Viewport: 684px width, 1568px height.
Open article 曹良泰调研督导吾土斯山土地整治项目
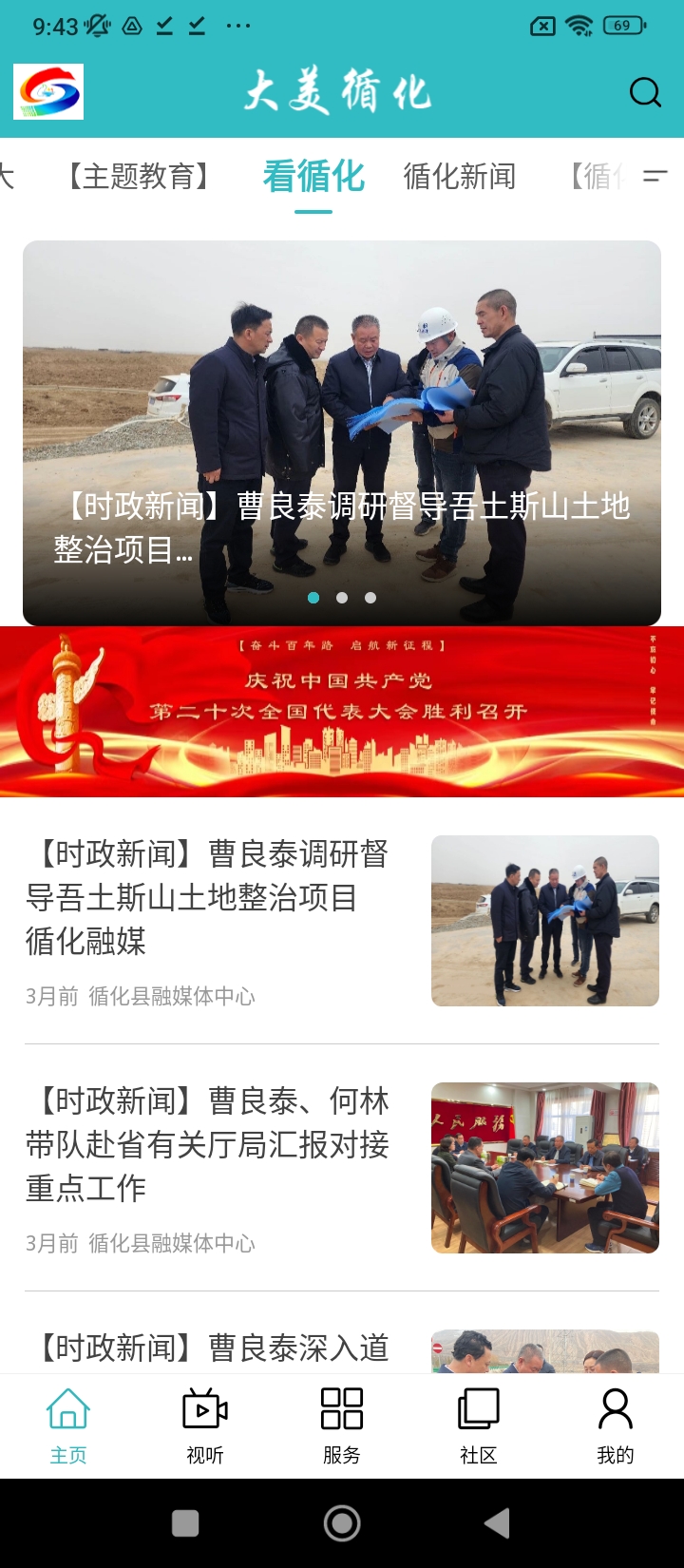(x=342, y=921)
